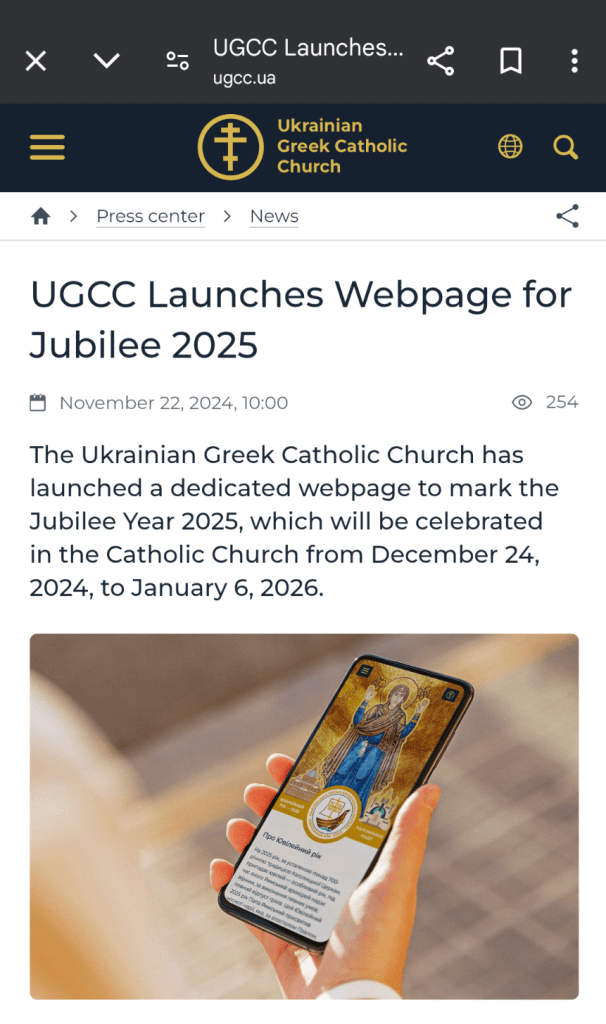The height and width of the screenshot is (1024, 606).
Task: Tap the home icon in the breadcrumb
Action: pyautogui.click(x=41, y=216)
